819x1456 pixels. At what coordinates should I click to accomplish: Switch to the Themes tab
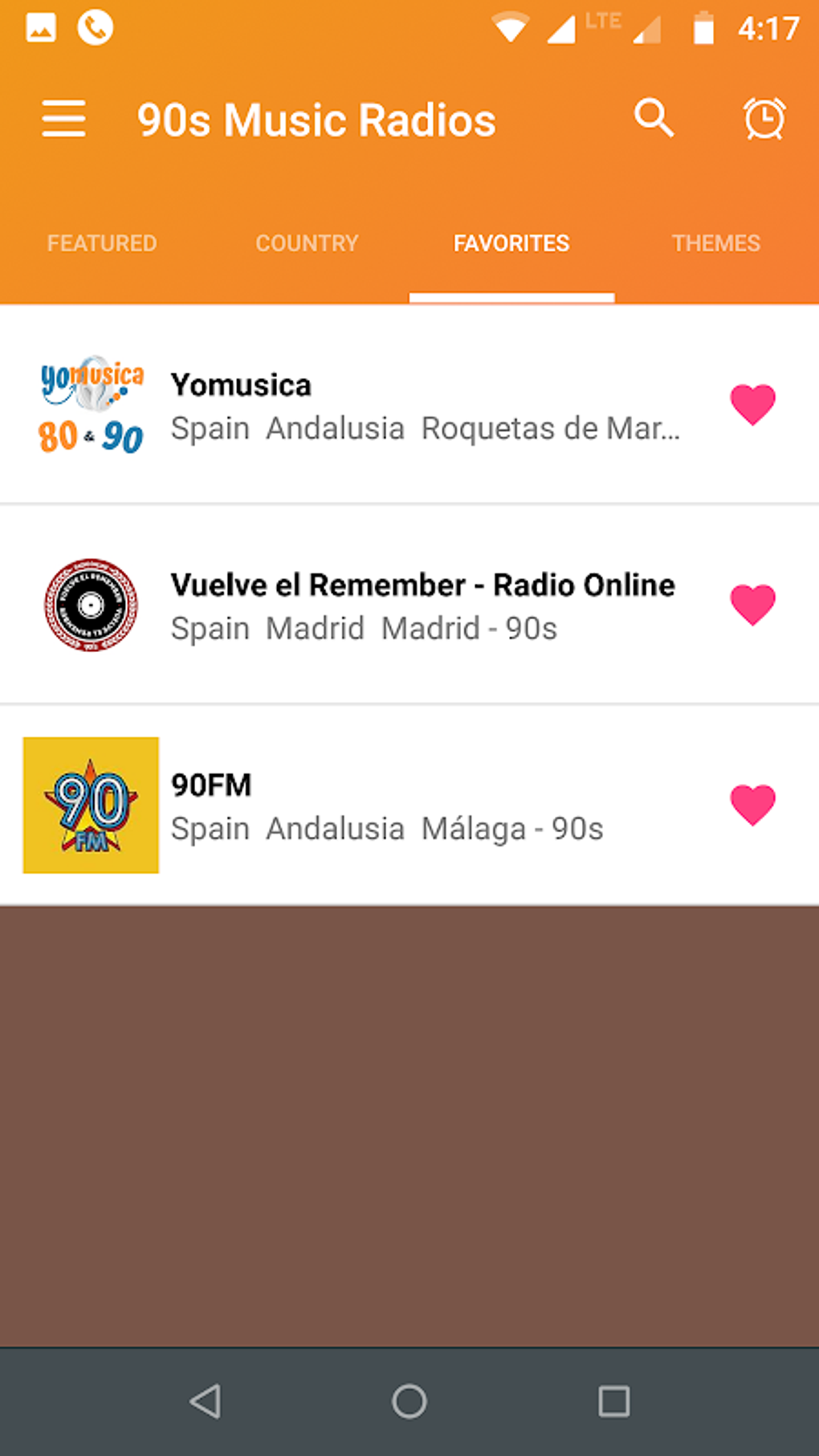[716, 243]
